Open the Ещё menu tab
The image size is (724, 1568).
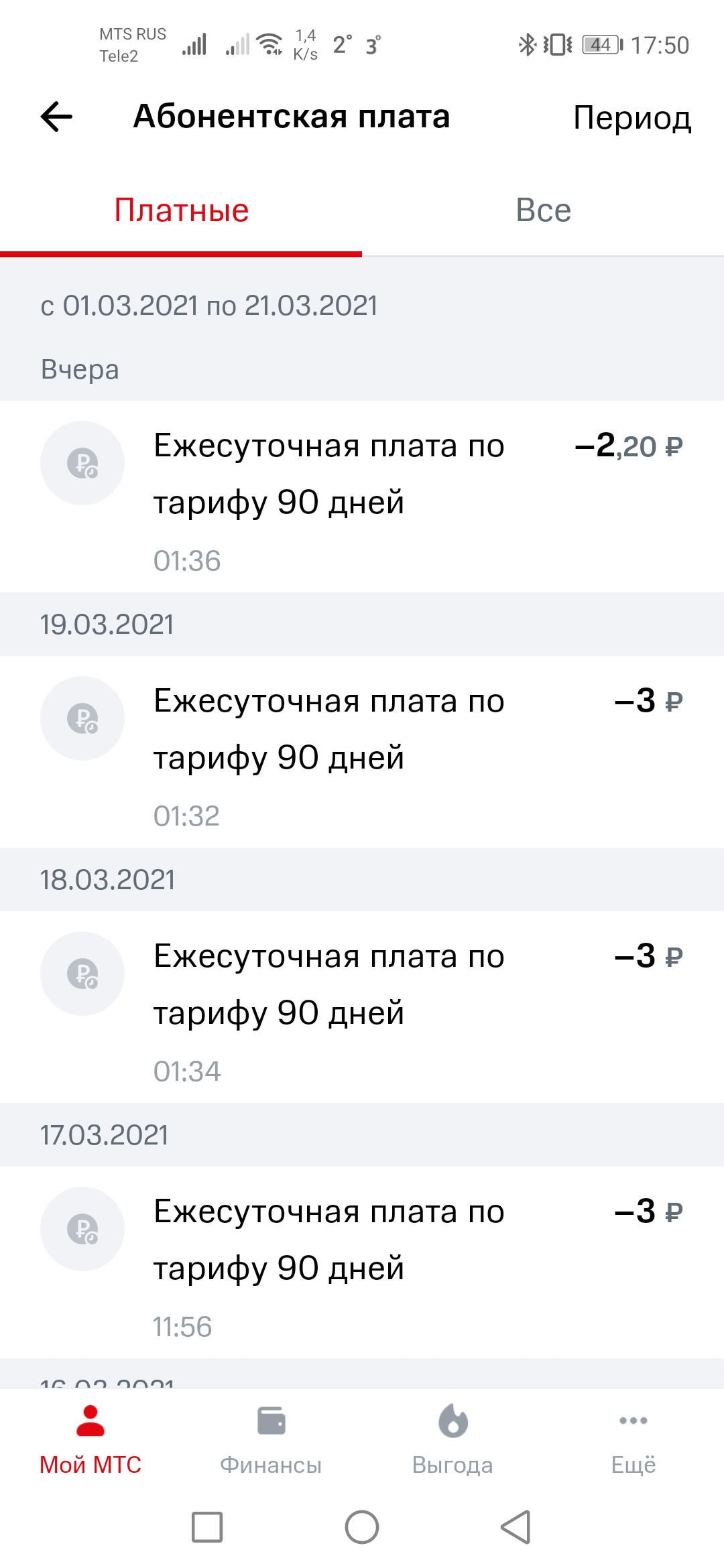tap(633, 1439)
